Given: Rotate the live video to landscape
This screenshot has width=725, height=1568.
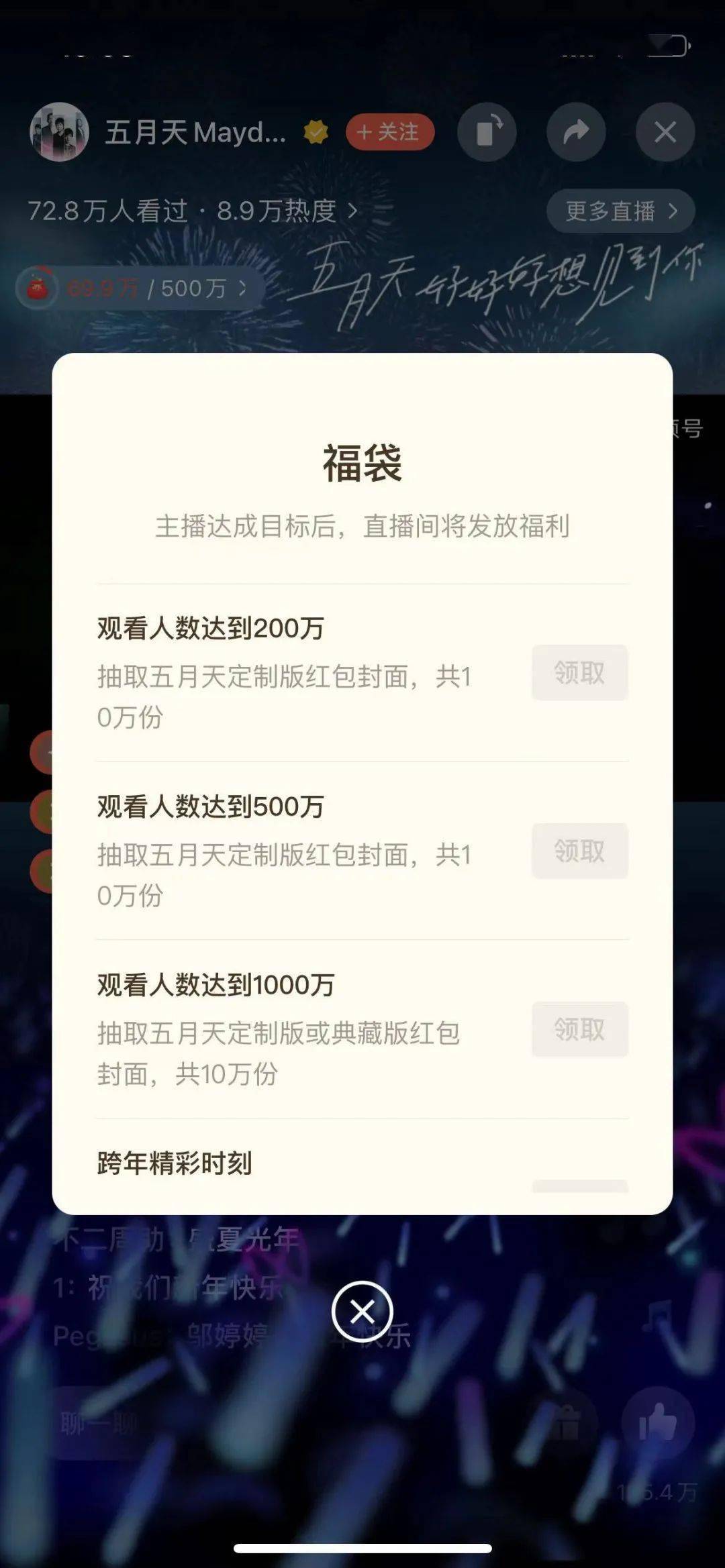Looking at the screenshot, I should [487, 132].
